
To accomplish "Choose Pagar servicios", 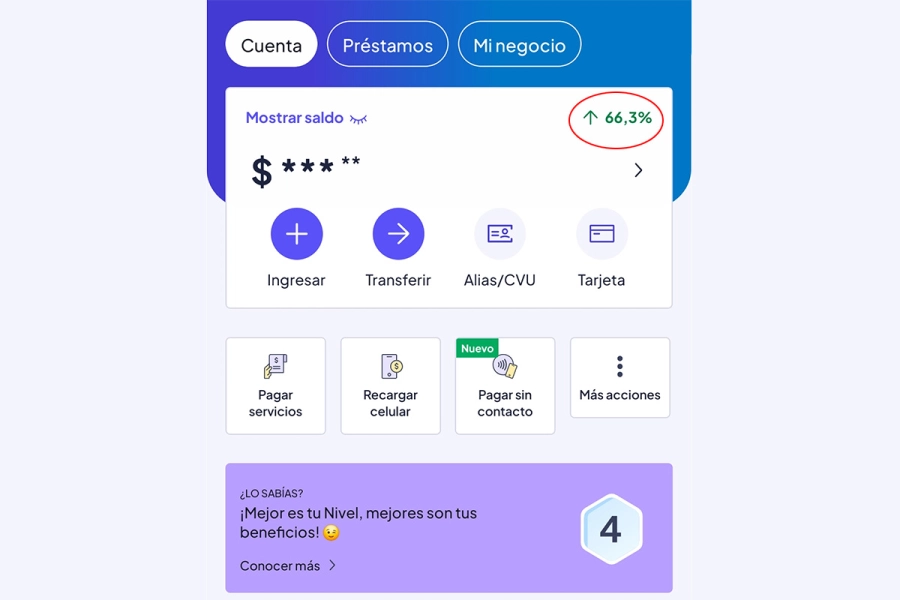I will click(275, 386).
